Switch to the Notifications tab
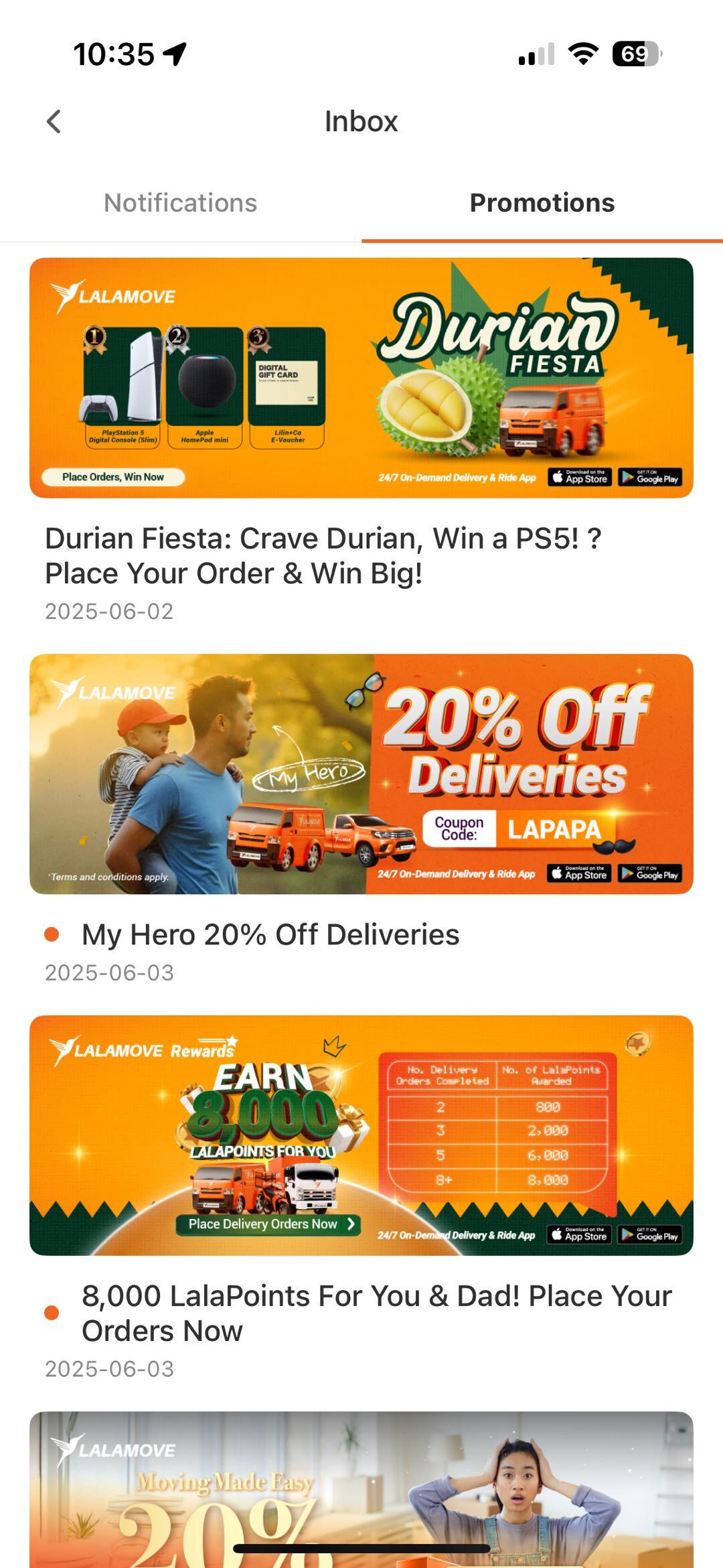The height and width of the screenshot is (1568, 723). 180,203
